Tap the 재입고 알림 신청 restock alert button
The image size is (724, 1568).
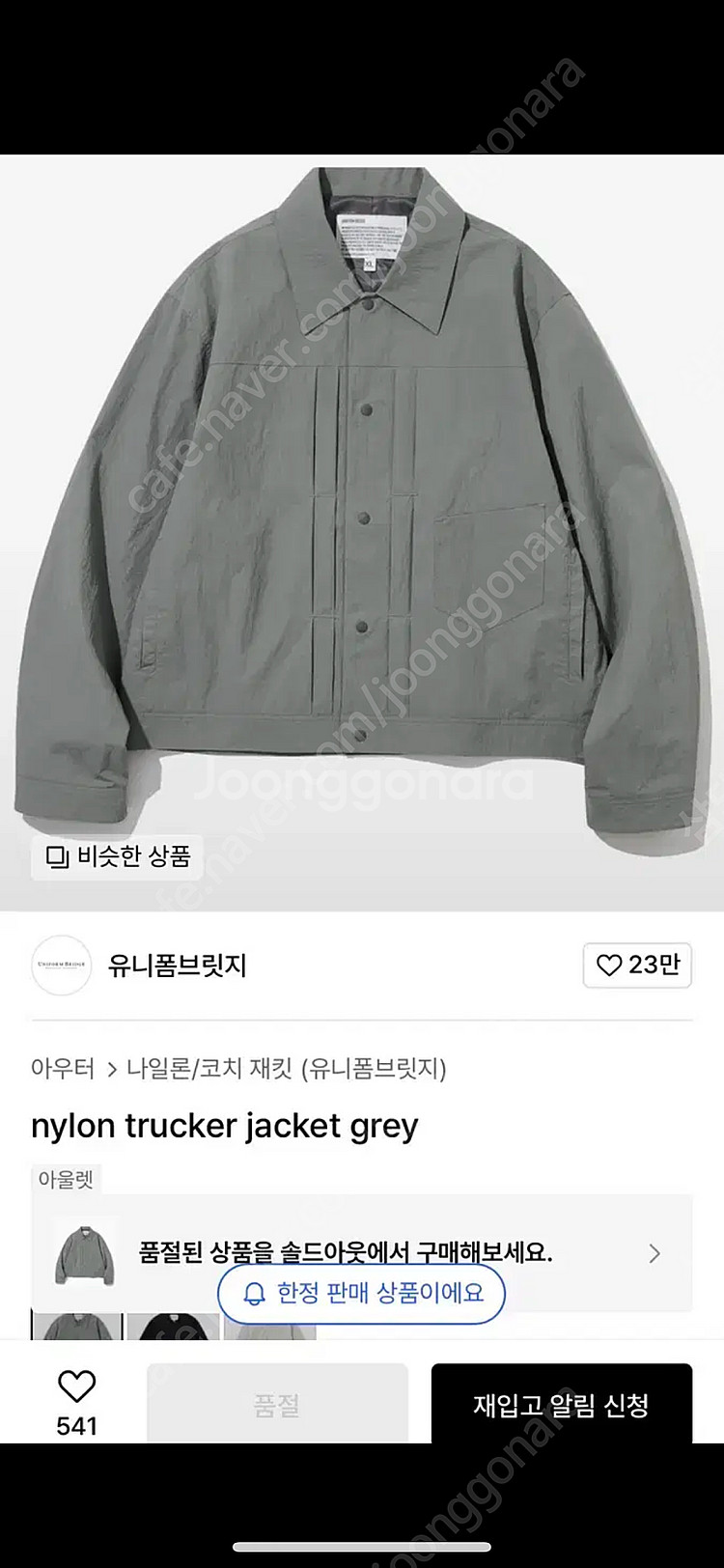click(x=561, y=1405)
